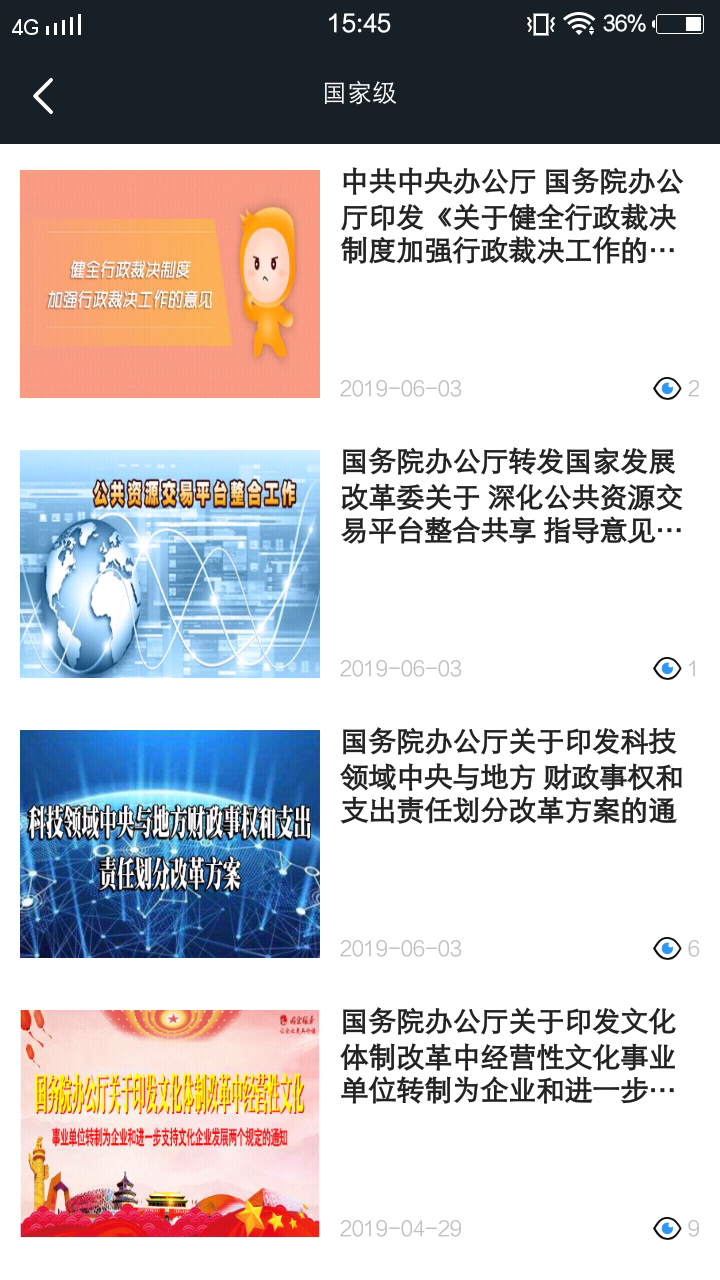View the 文化体制改革中经营性文化事业单位 article

511,1057
